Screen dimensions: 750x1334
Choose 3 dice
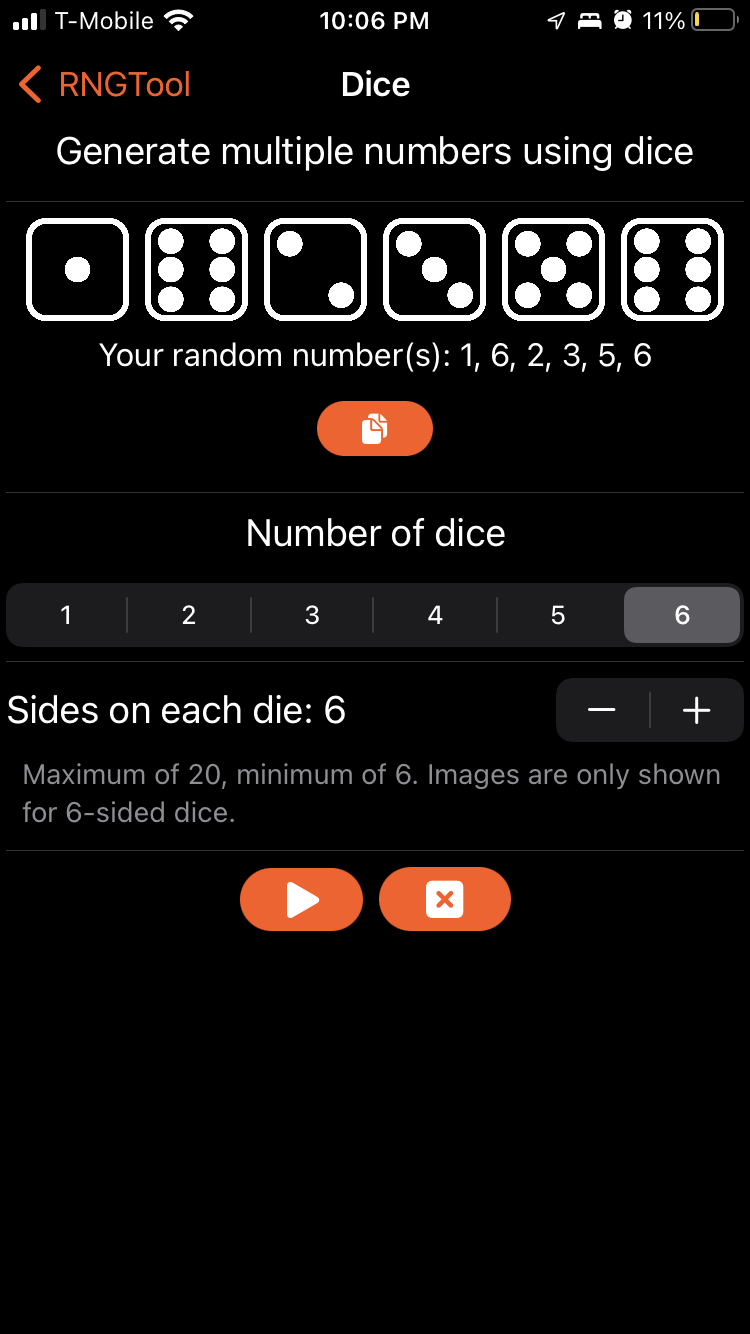312,615
